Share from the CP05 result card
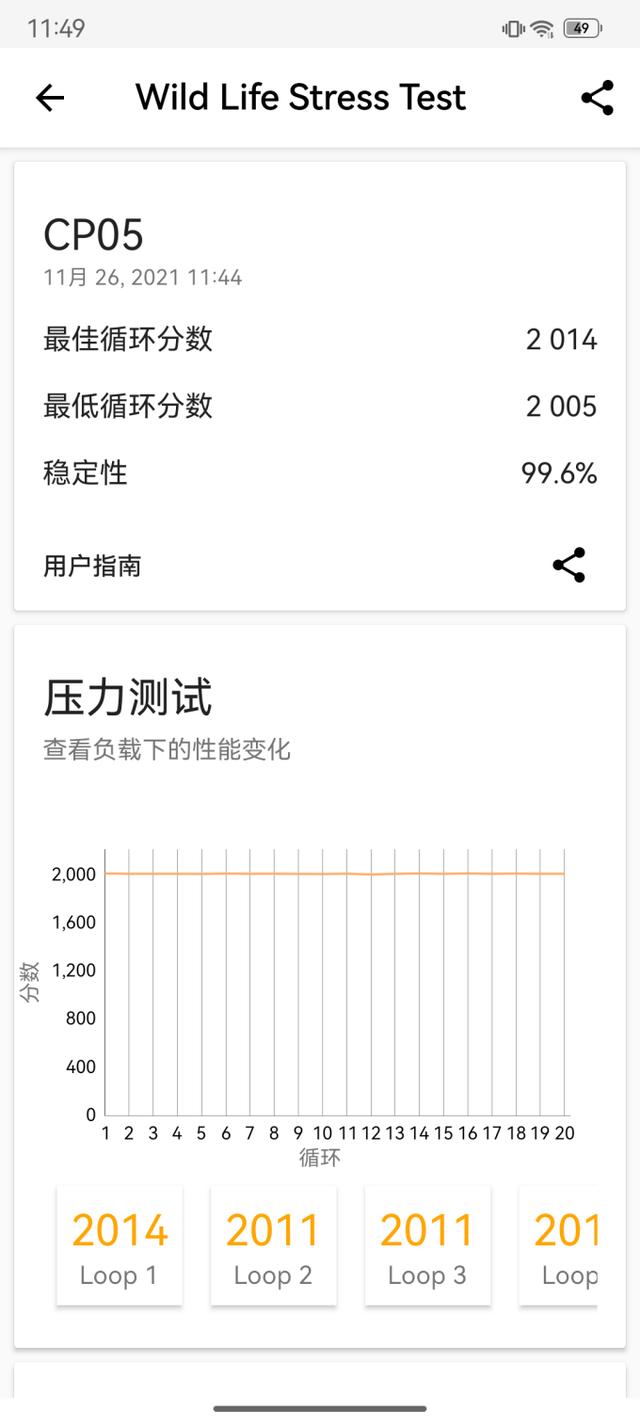This screenshot has width=640, height=1426. tap(569, 565)
